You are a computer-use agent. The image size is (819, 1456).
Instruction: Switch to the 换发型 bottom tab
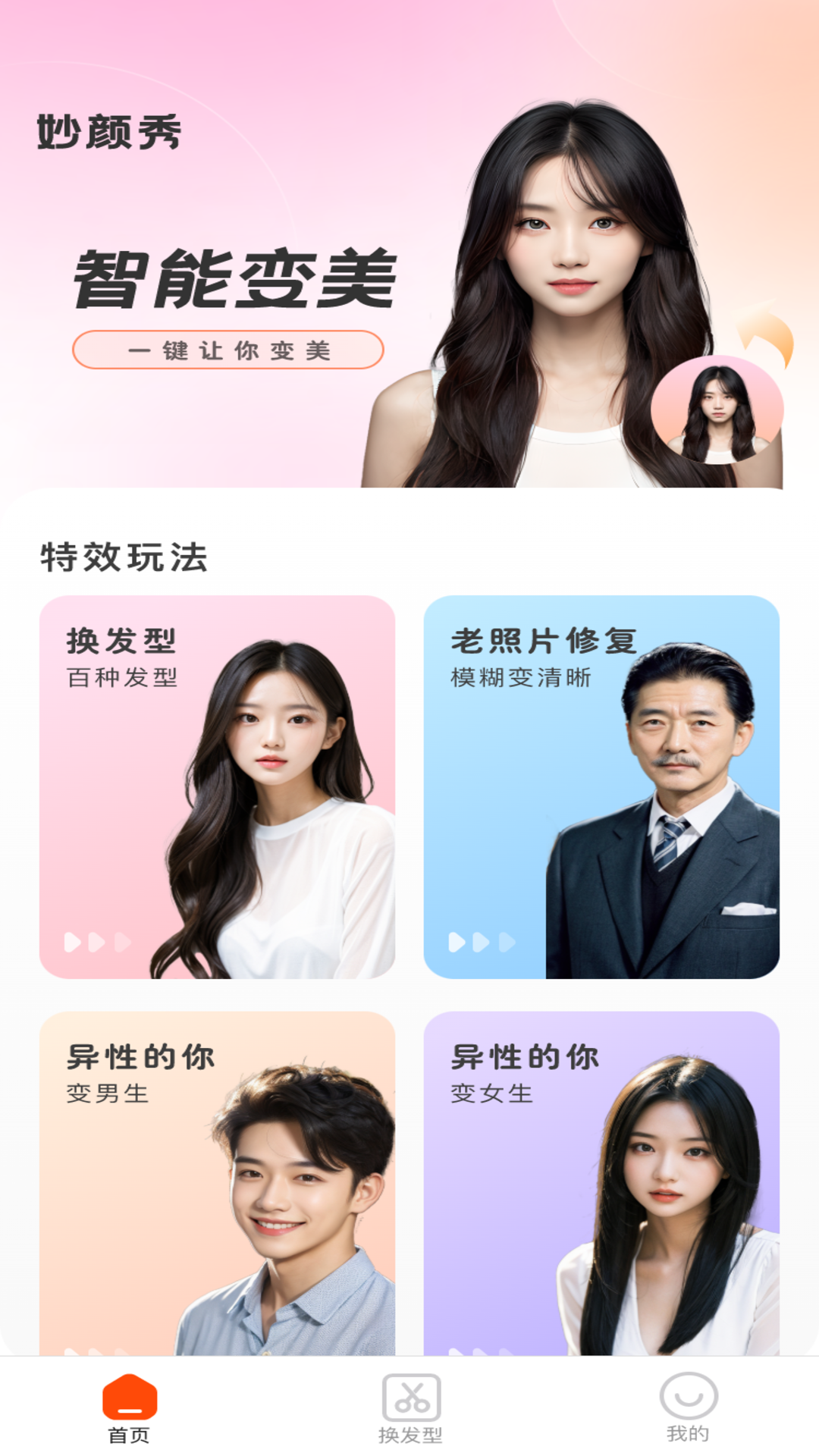coord(410,1409)
